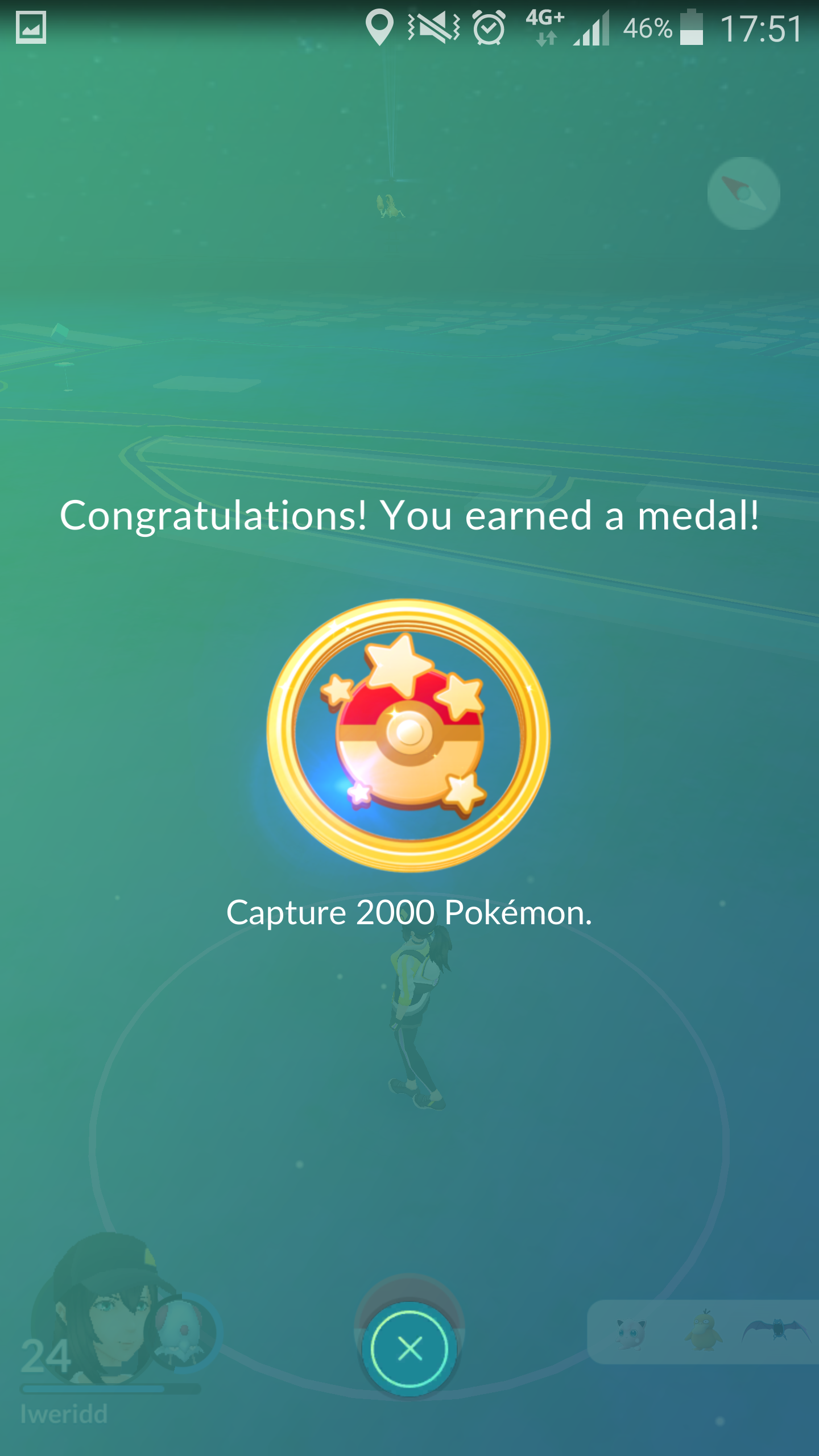Dismiss the medal overlay with X button
The image size is (819, 1456).
(409, 1349)
